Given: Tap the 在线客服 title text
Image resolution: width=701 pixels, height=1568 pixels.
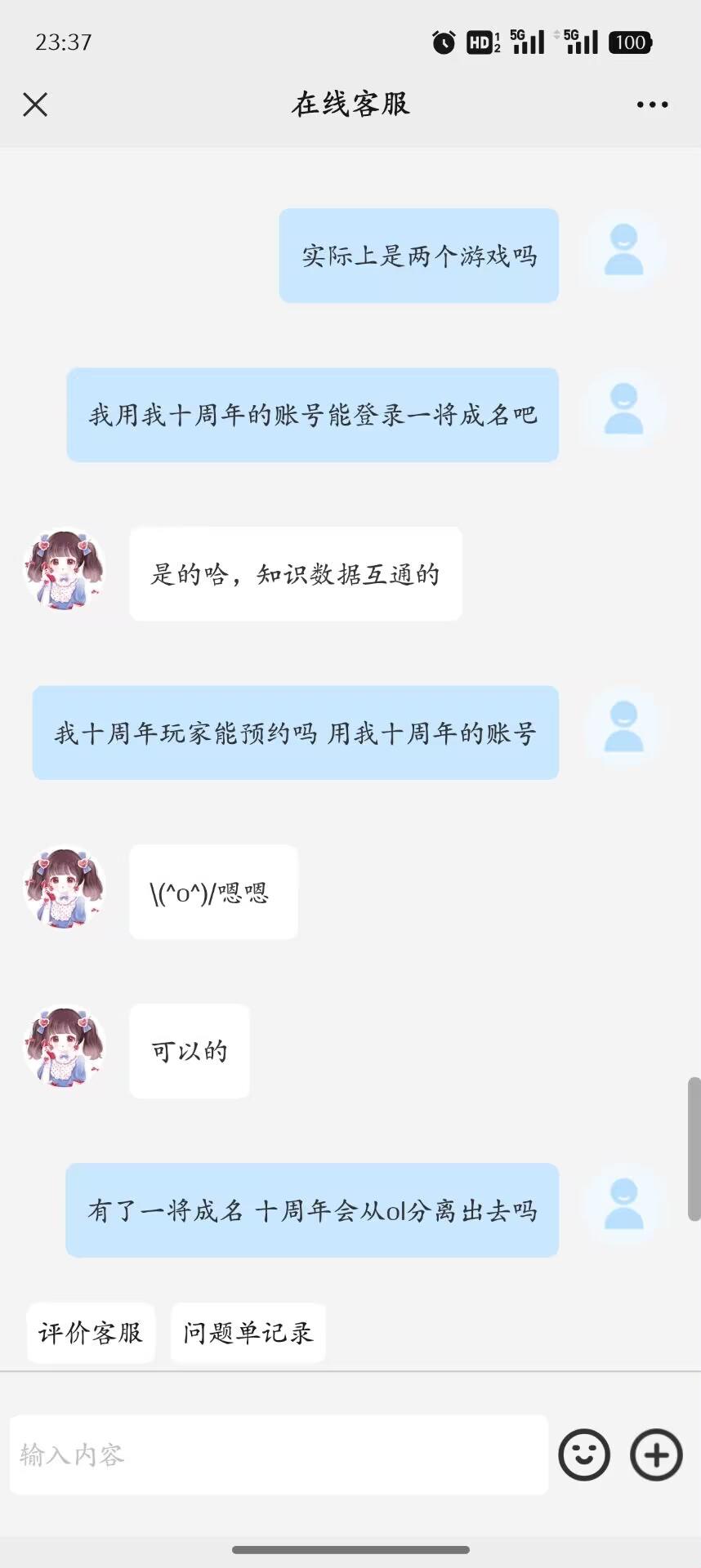Looking at the screenshot, I should pos(350,104).
